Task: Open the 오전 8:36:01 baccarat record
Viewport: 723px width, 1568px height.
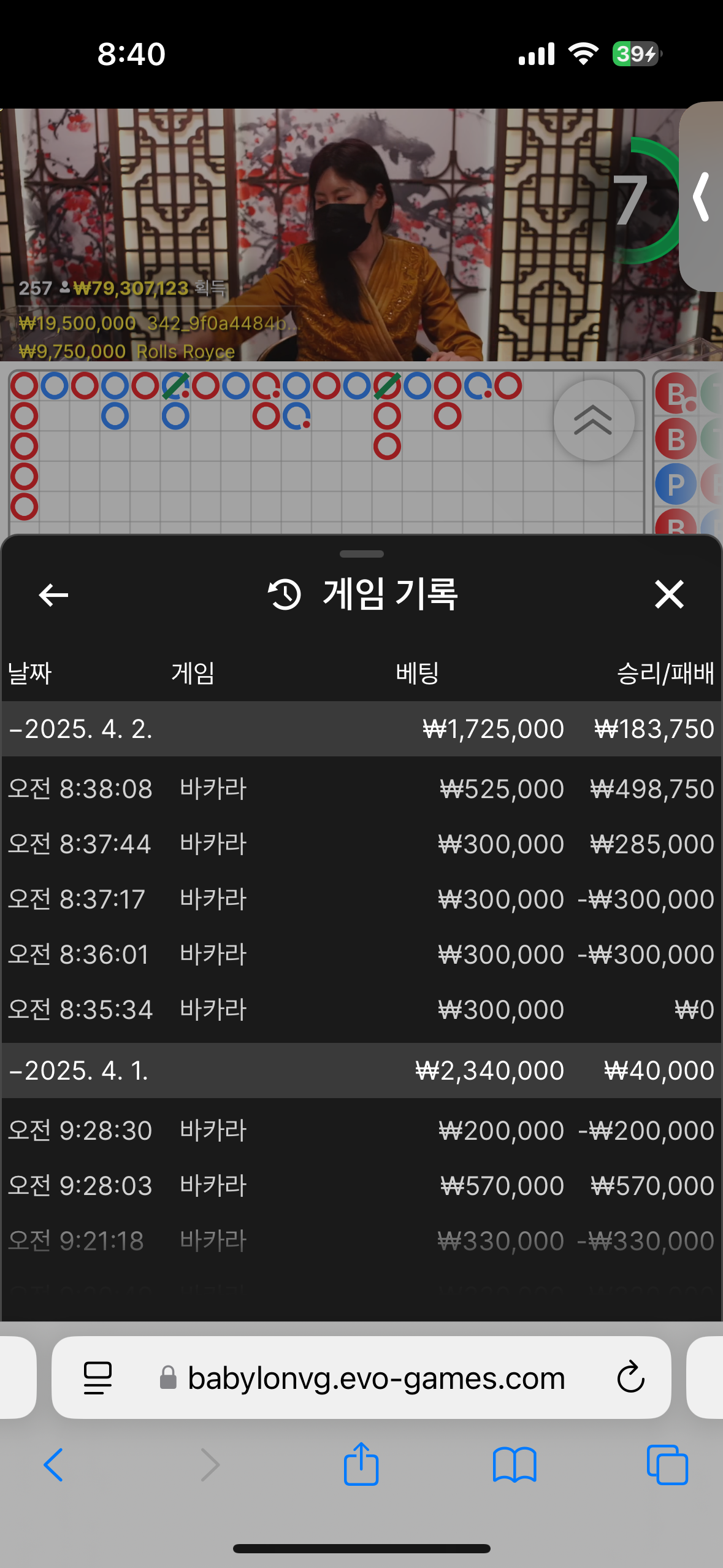Action: click(361, 955)
